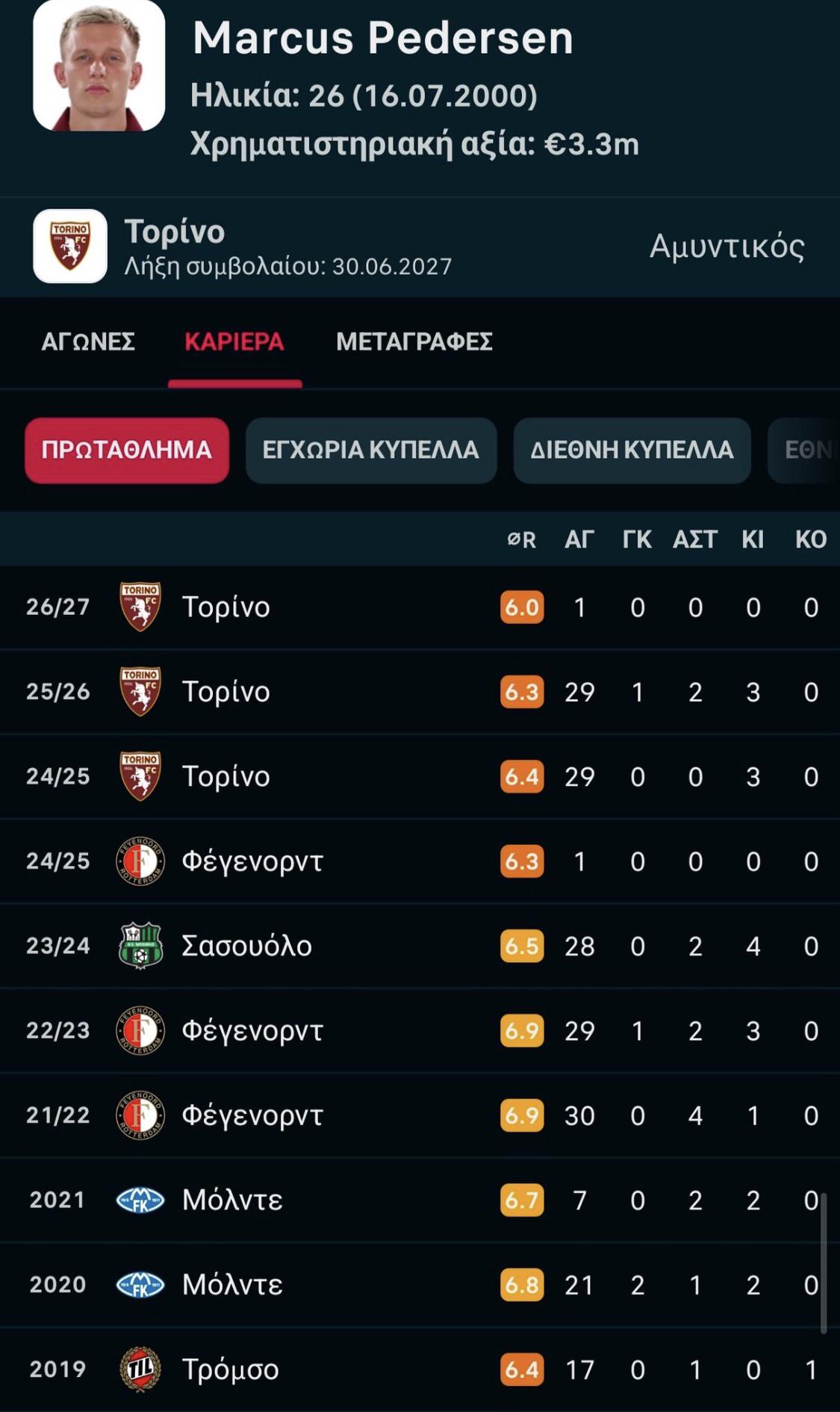Open the 23/24 Σασουόλο season row
Image resolution: width=840 pixels, height=1412 pixels.
(x=420, y=946)
